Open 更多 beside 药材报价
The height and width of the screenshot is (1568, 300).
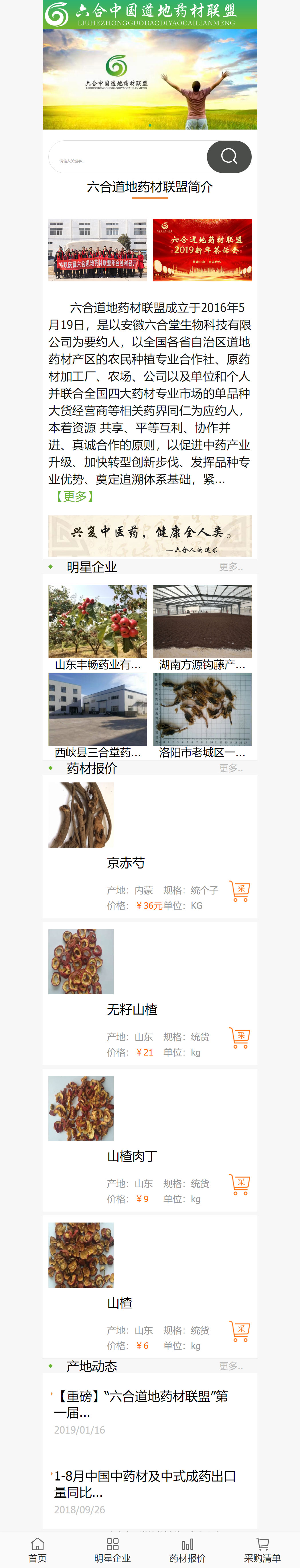click(x=230, y=768)
